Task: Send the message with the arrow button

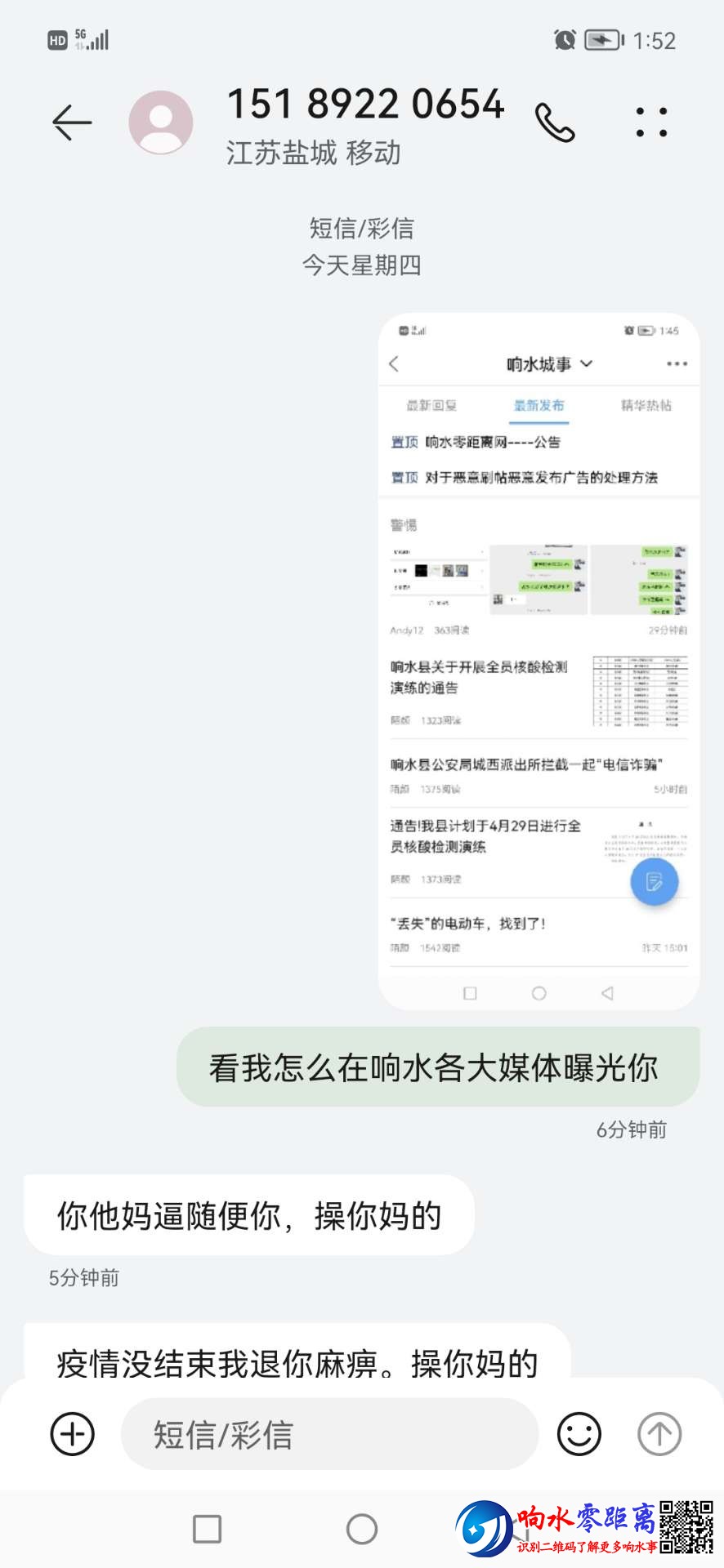Action: coord(659,1434)
